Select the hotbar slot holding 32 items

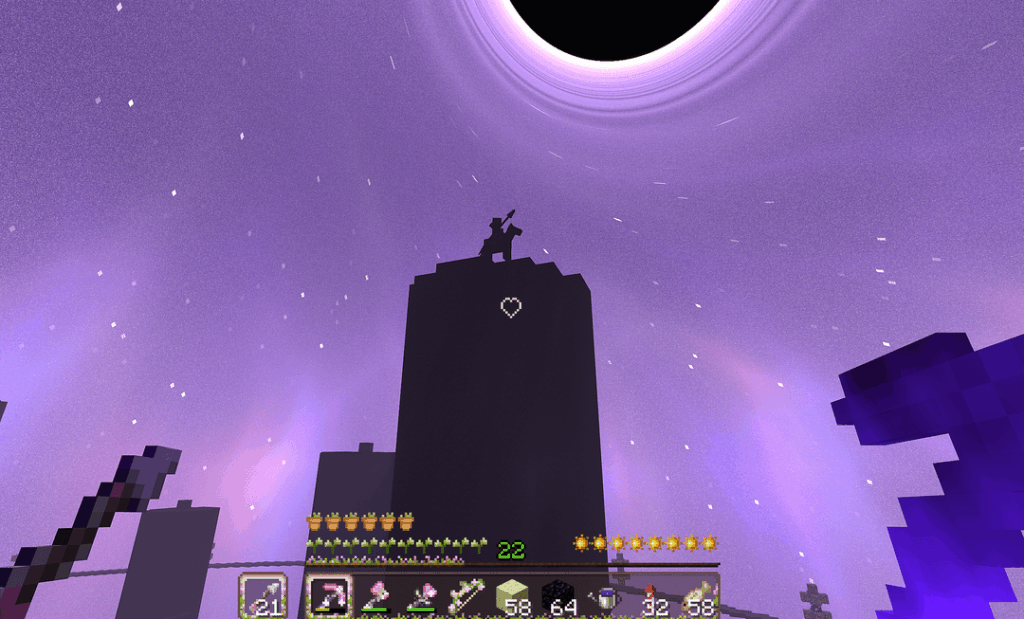click(651, 597)
